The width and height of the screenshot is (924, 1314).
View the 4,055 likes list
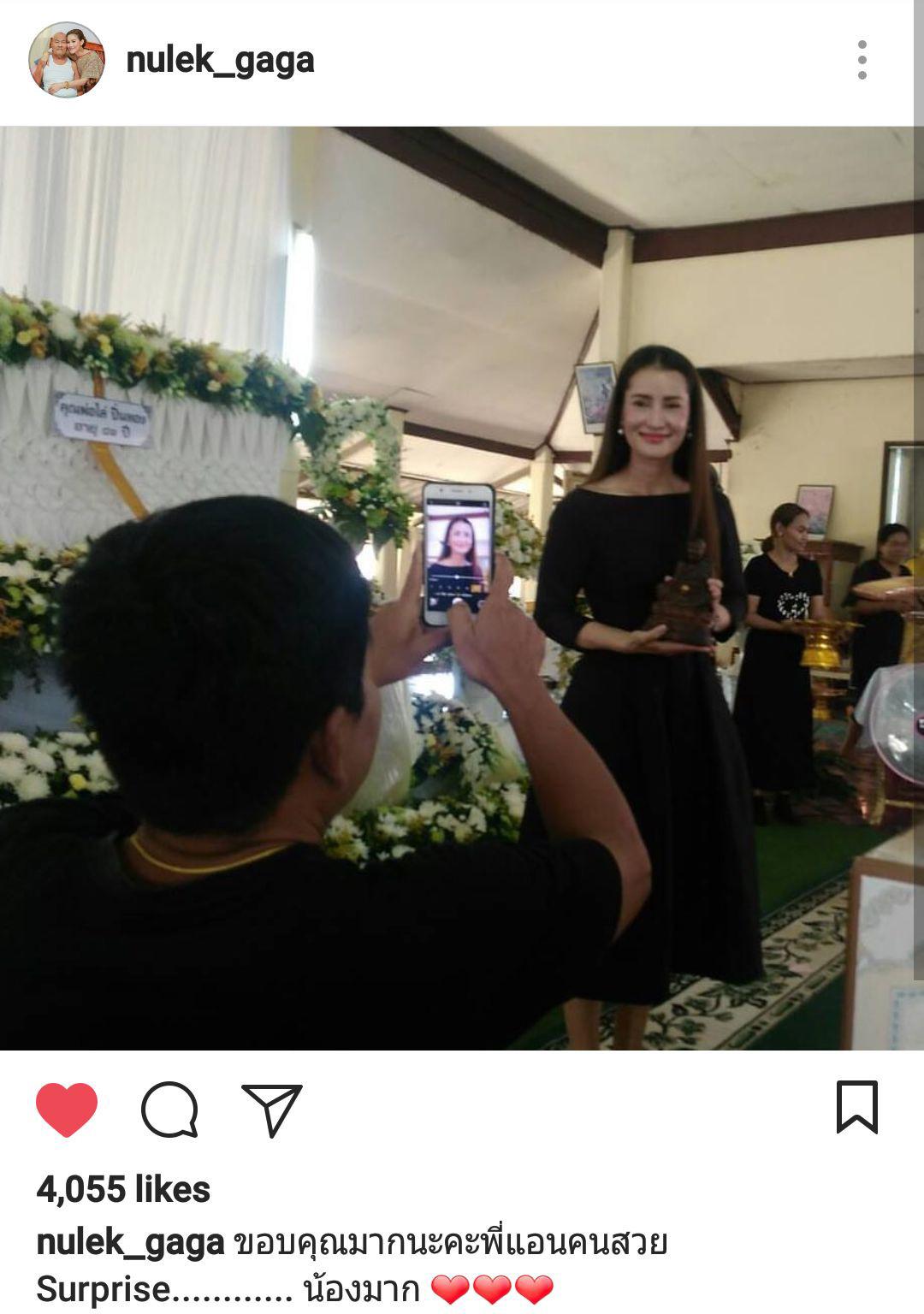click(x=123, y=1190)
